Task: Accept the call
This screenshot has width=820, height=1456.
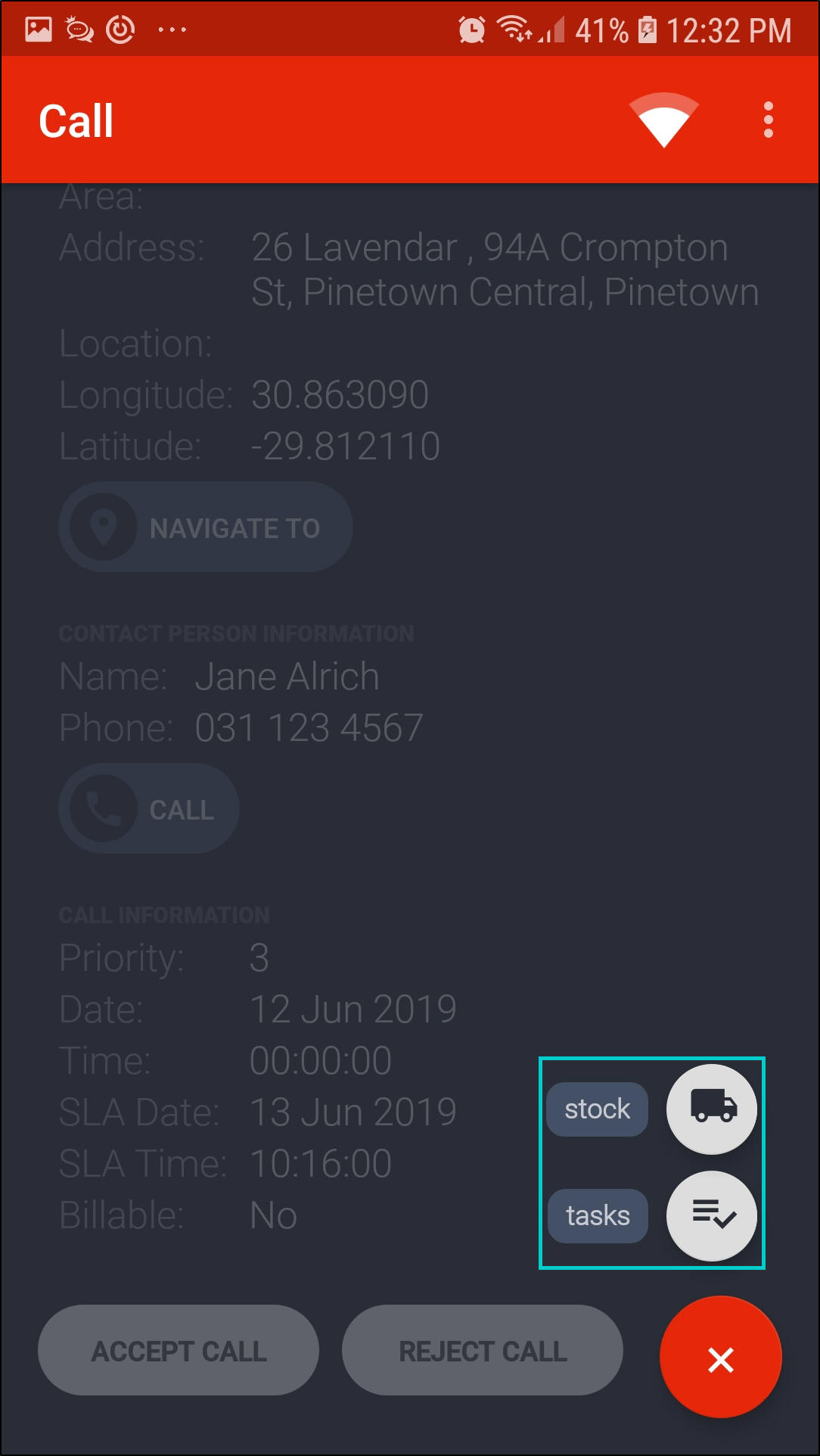Action: coord(179,1350)
